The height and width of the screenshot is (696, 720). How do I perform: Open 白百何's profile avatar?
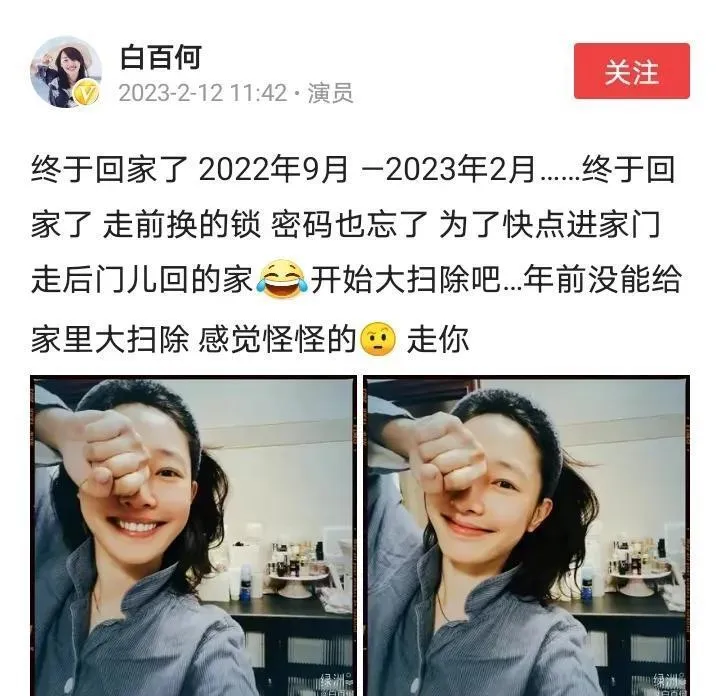pos(65,72)
